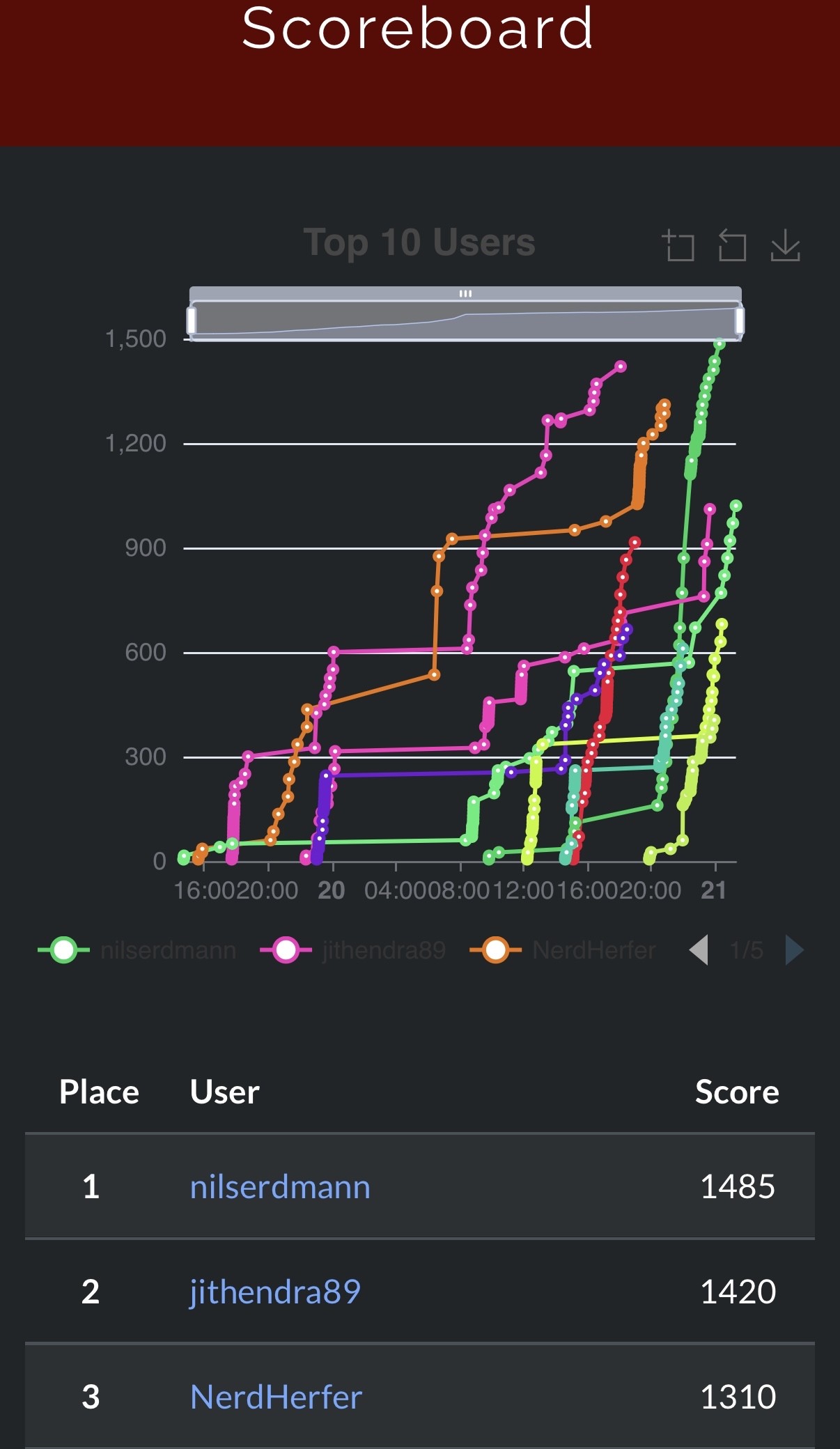840x1449 pixels.
Task: View NerdHerfer's profile page
Action: [276, 1397]
